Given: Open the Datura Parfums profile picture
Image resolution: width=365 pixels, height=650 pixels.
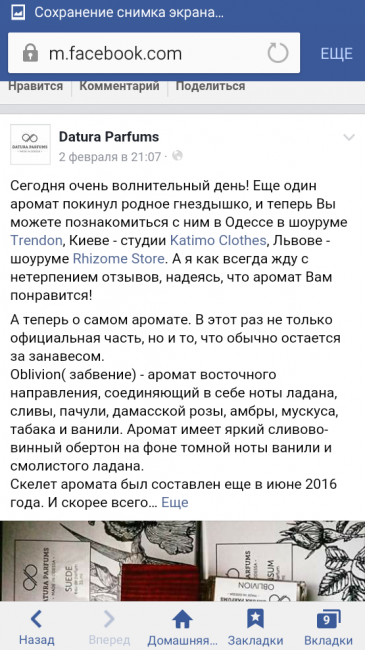Looking at the screenshot, I should tap(30, 144).
